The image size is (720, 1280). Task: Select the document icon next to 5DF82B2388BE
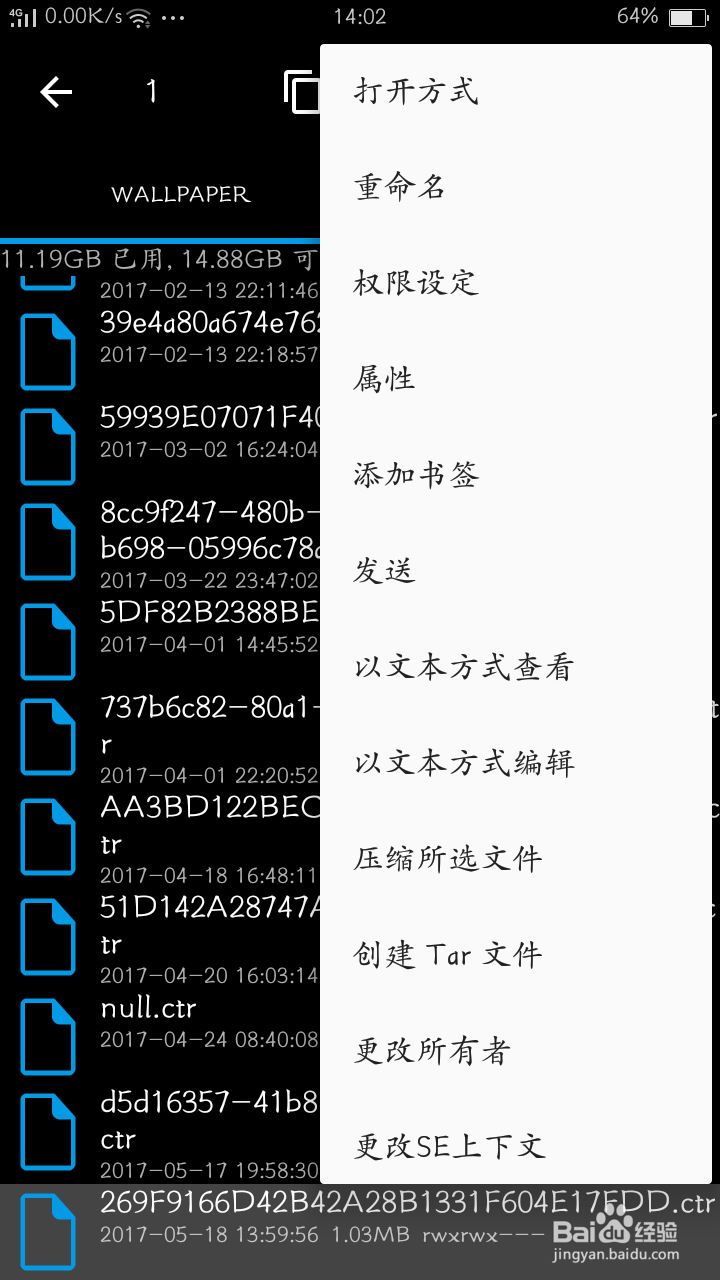[47, 640]
